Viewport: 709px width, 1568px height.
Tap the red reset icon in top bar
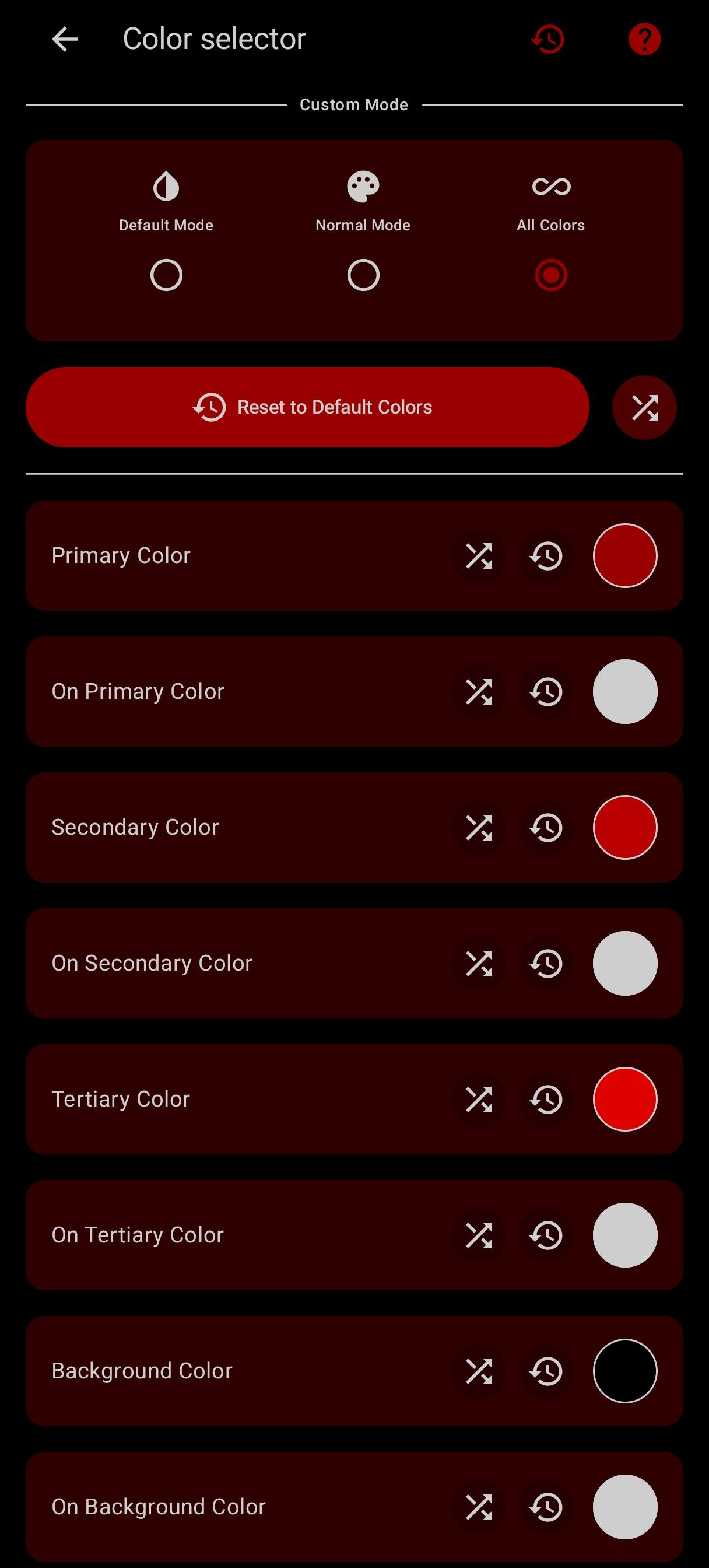click(547, 40)
